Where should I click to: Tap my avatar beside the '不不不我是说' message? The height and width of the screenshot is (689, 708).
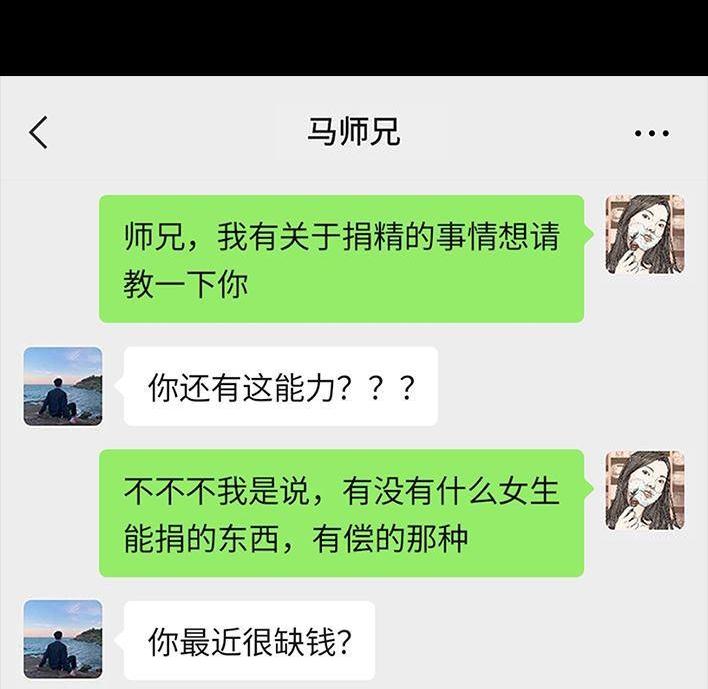[x=645, y=489]
